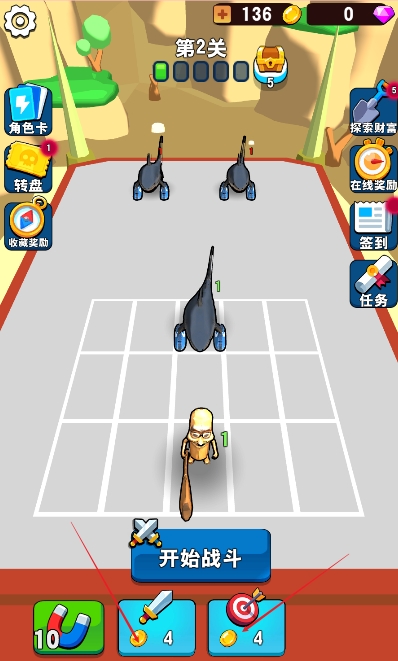Open 收藏奖励 bookmark reward

click(28, 225)
